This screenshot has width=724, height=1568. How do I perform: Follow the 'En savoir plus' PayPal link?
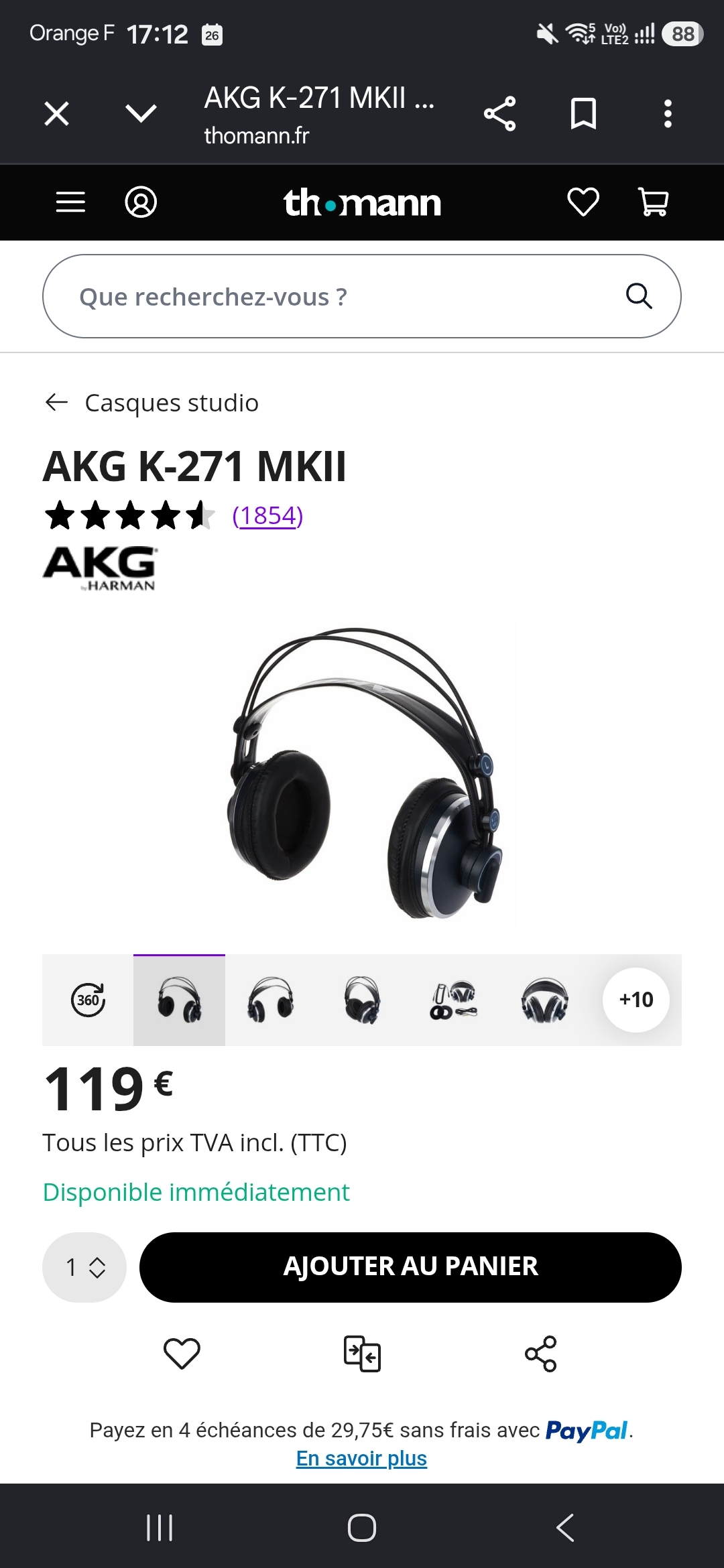point(361,1458)
